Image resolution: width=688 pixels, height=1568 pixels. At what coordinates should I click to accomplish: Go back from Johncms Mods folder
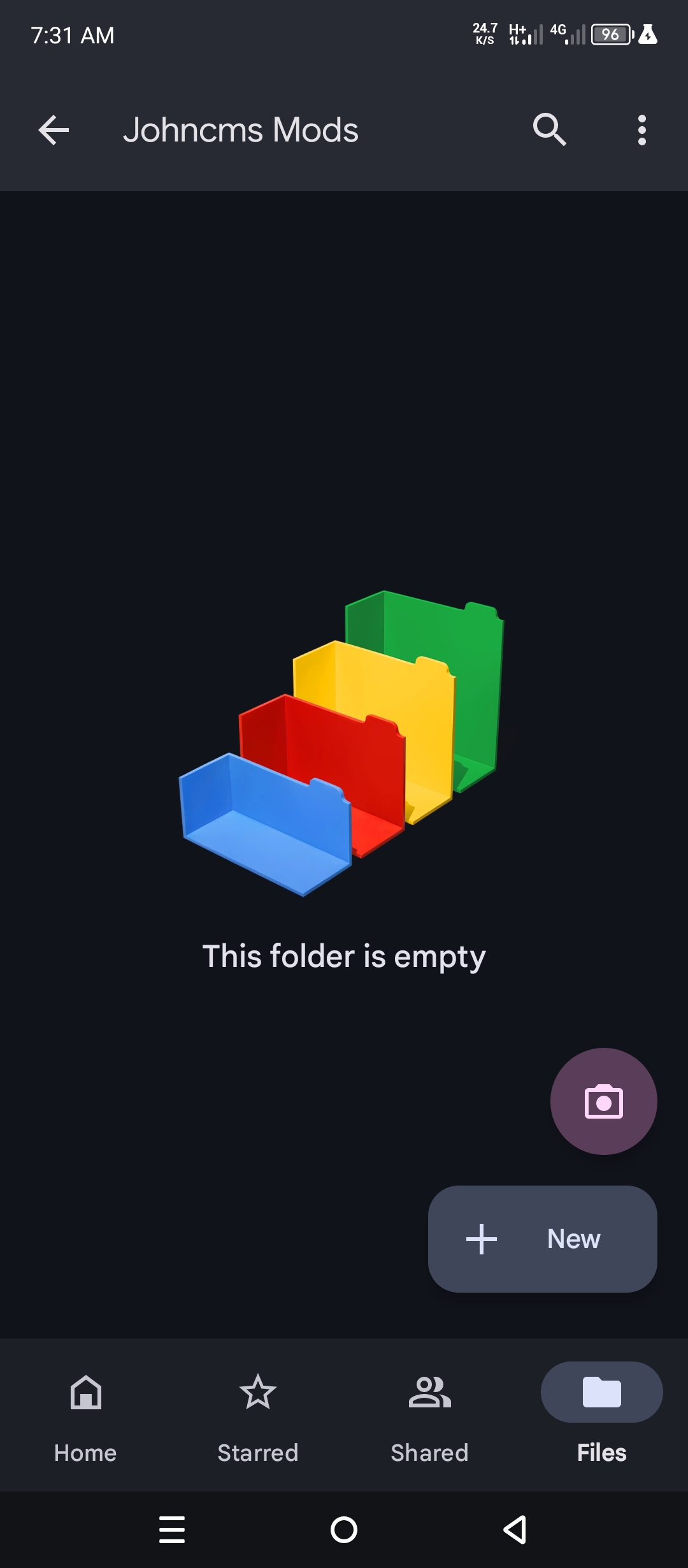[54, 130]
